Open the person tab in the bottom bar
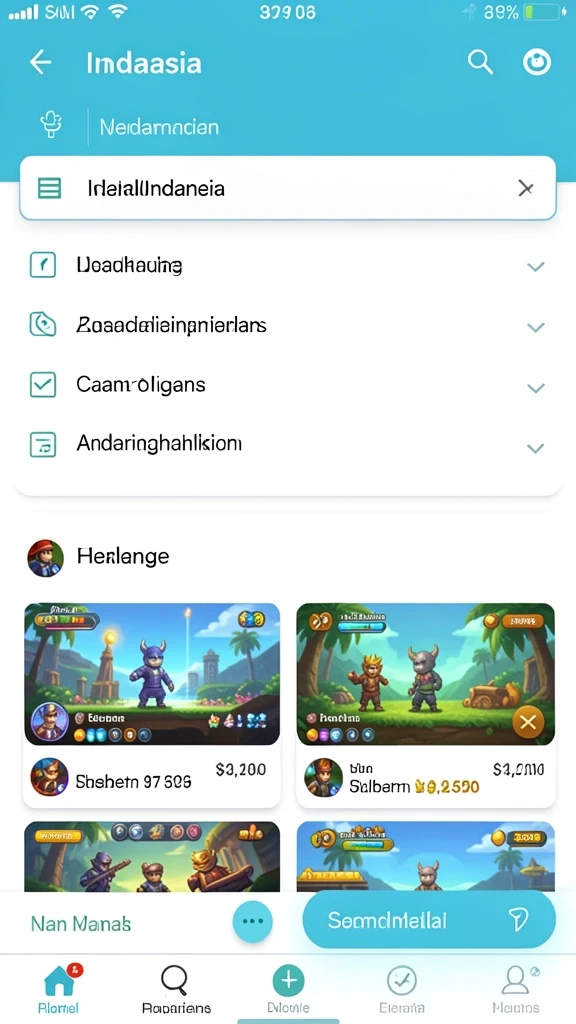This screenshot has width=576, height=1024. coord(516,988)
